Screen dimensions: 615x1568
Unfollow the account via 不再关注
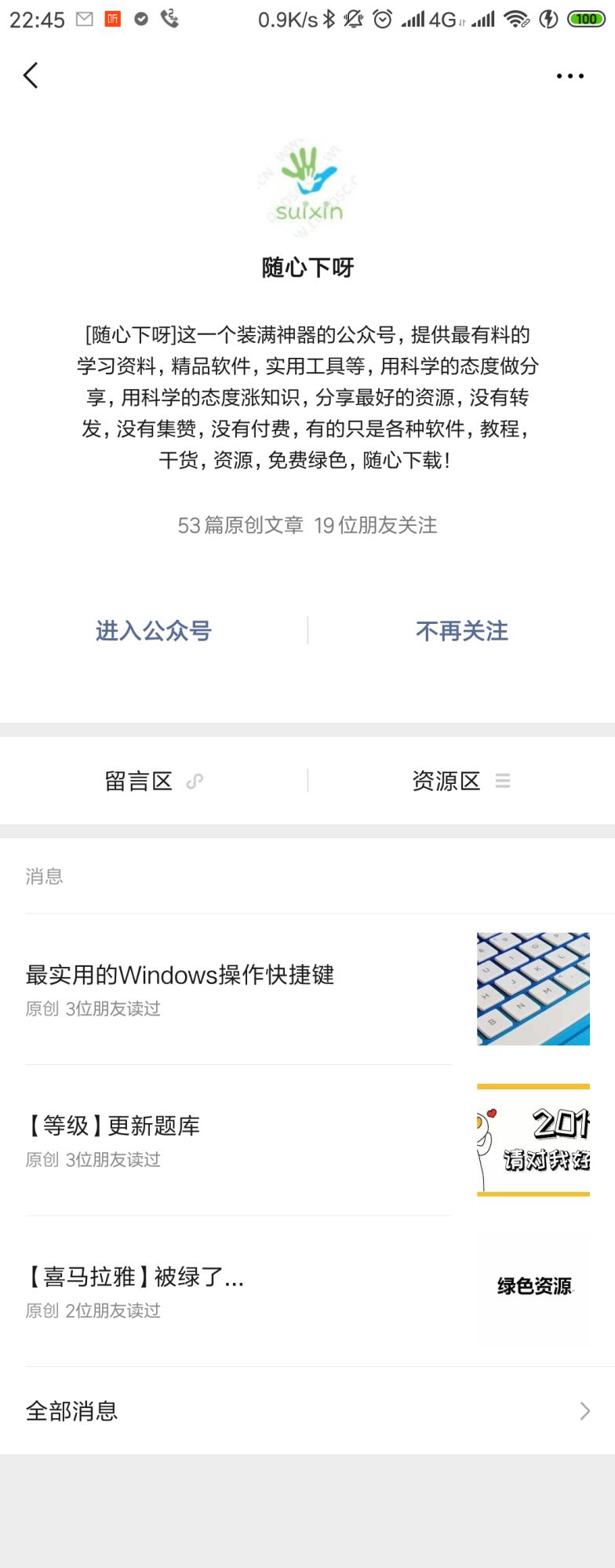(461, 631)
